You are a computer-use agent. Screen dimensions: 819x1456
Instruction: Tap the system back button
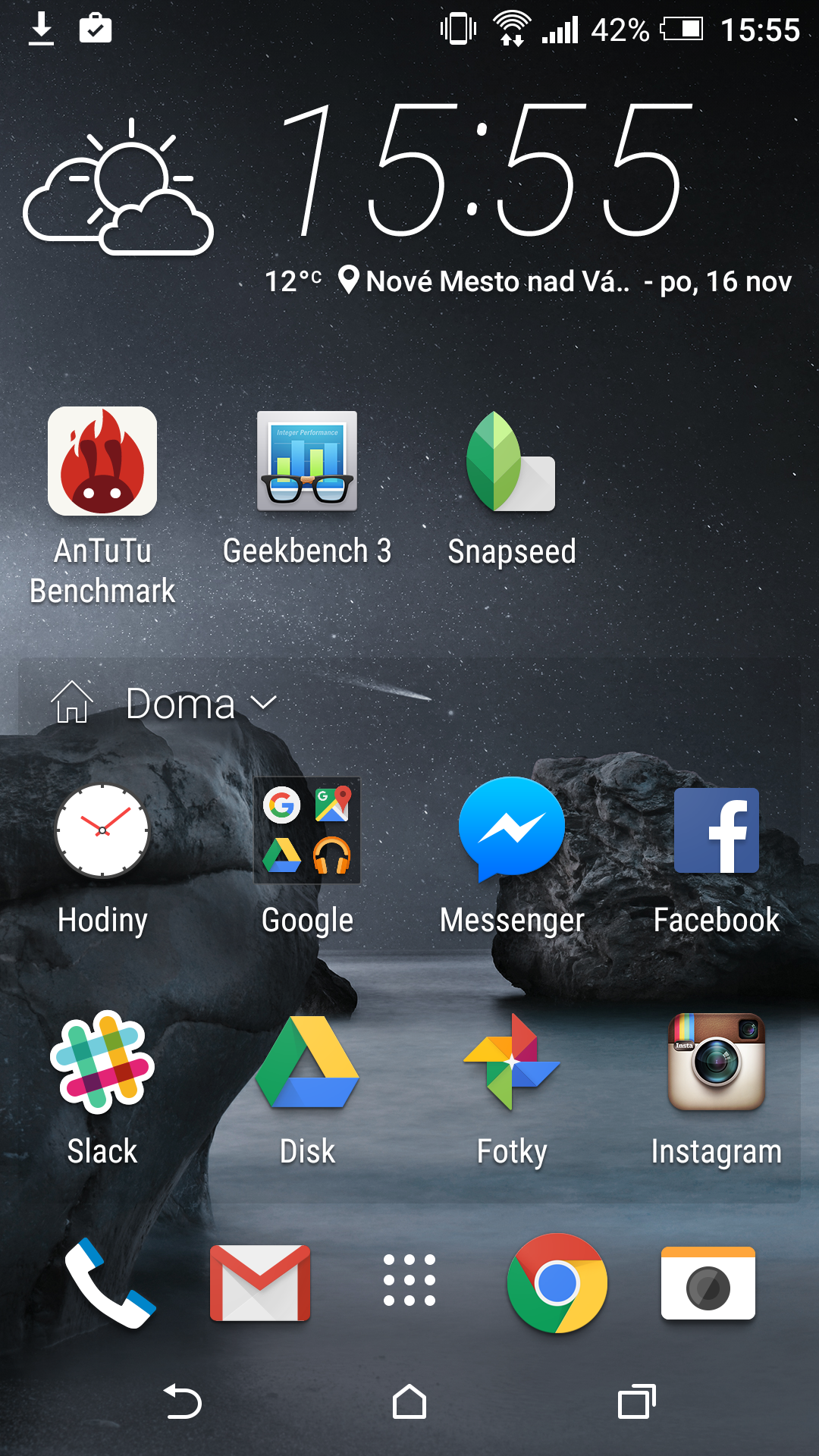(x=183, y=1401)
